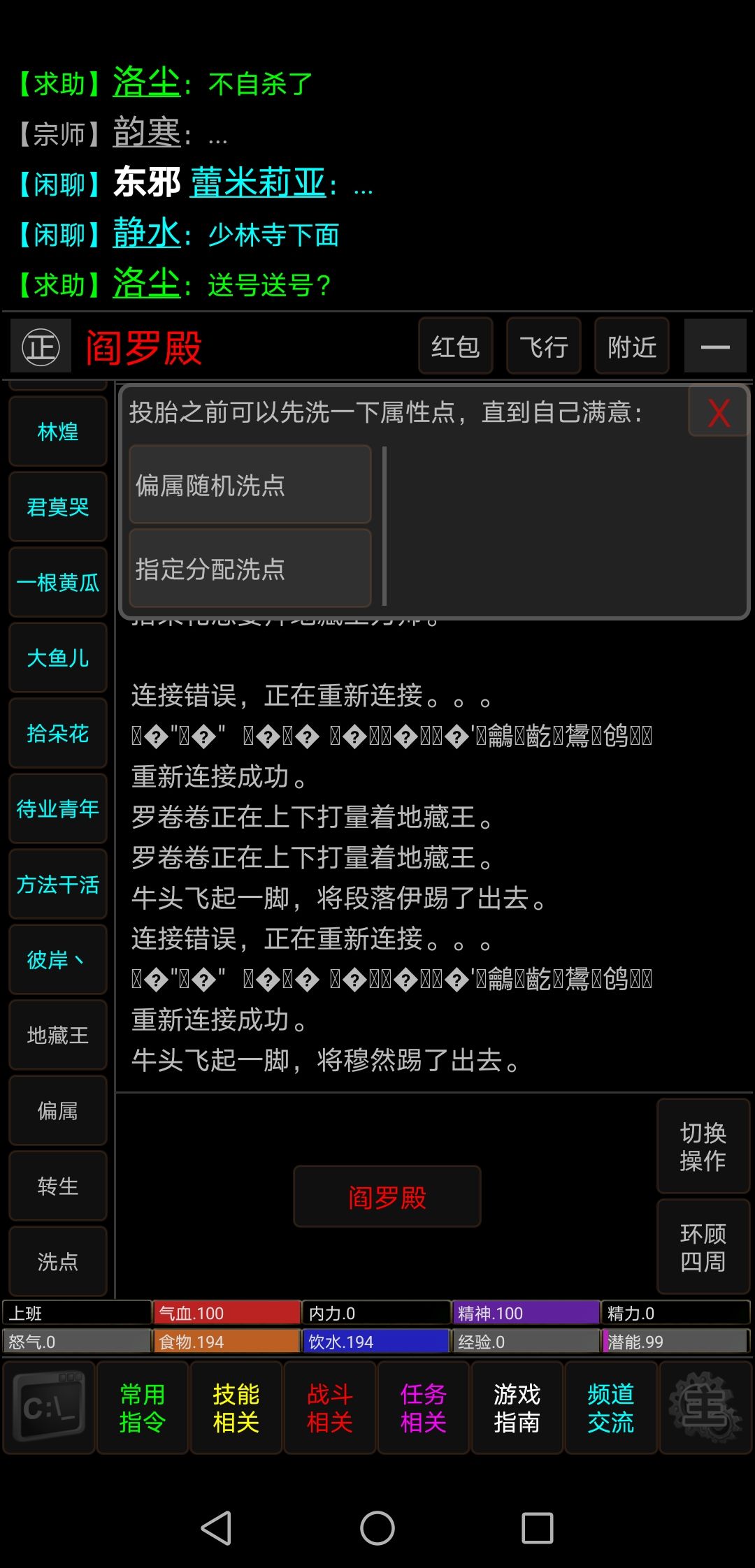Open the 战斗相关 combat menu
The width and height of the screenshot is (755, 1568).
329,1407
